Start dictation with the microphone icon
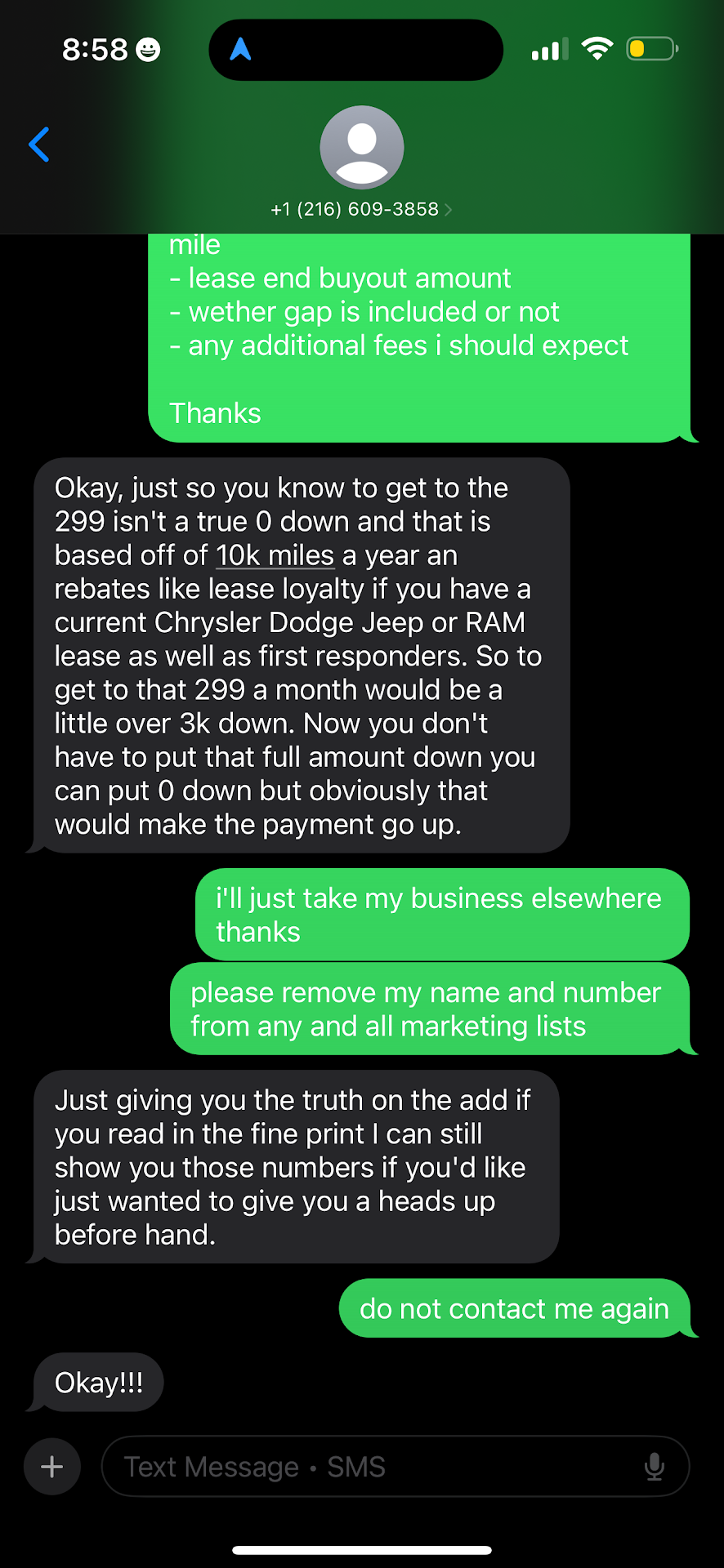This screenshot has width=724, height=1568. coord(654,1467)
